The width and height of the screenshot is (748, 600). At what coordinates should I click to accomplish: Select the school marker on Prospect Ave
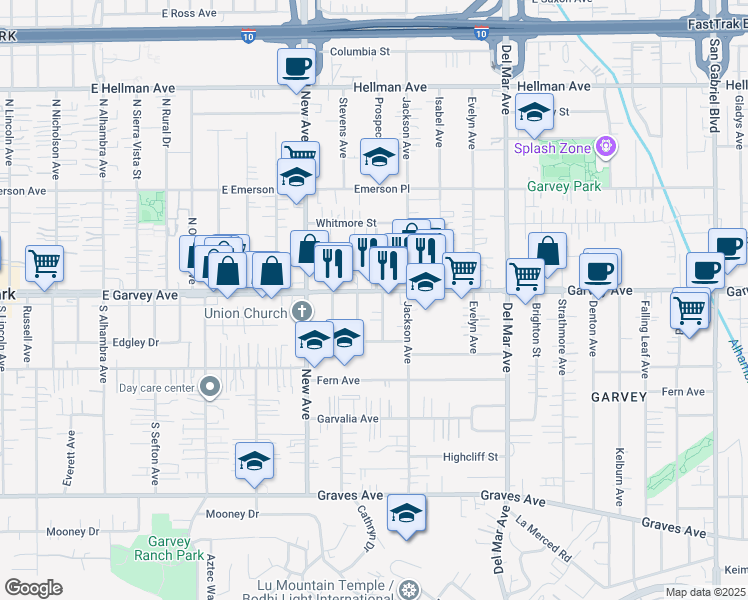pyautogui.click(x=379, y=158)
